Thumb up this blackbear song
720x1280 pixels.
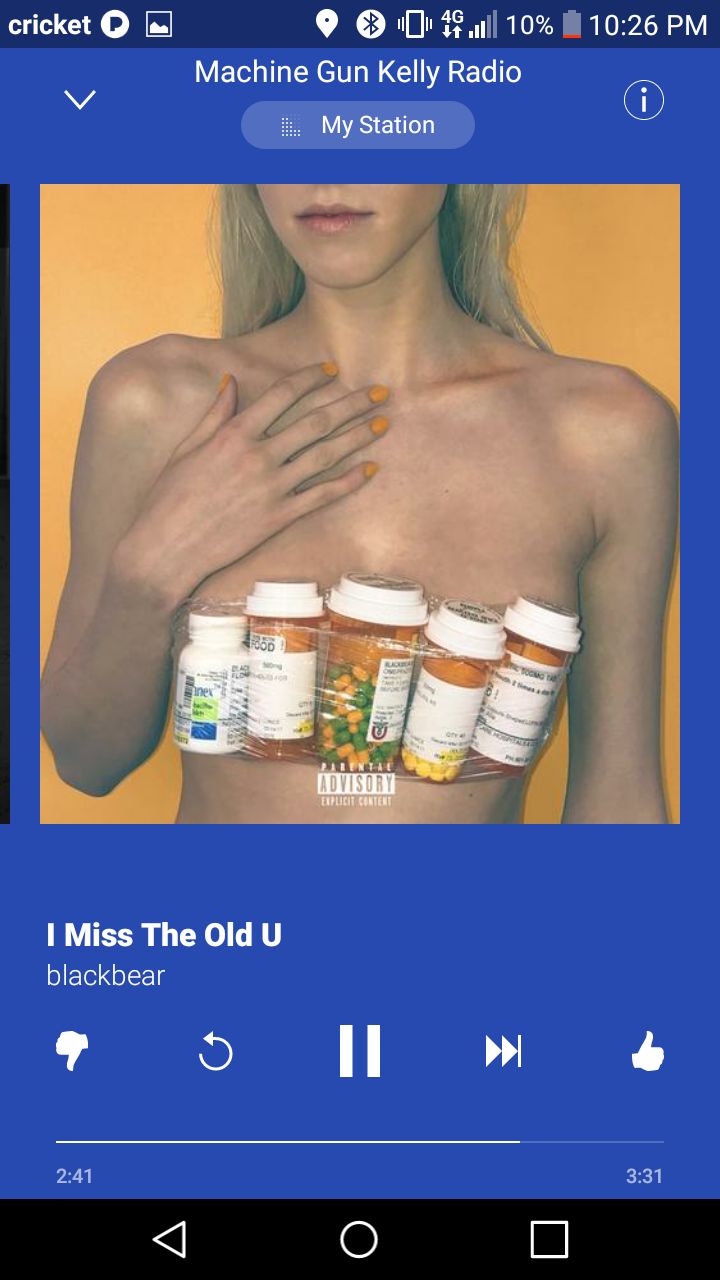click(x=648, y=1051)
